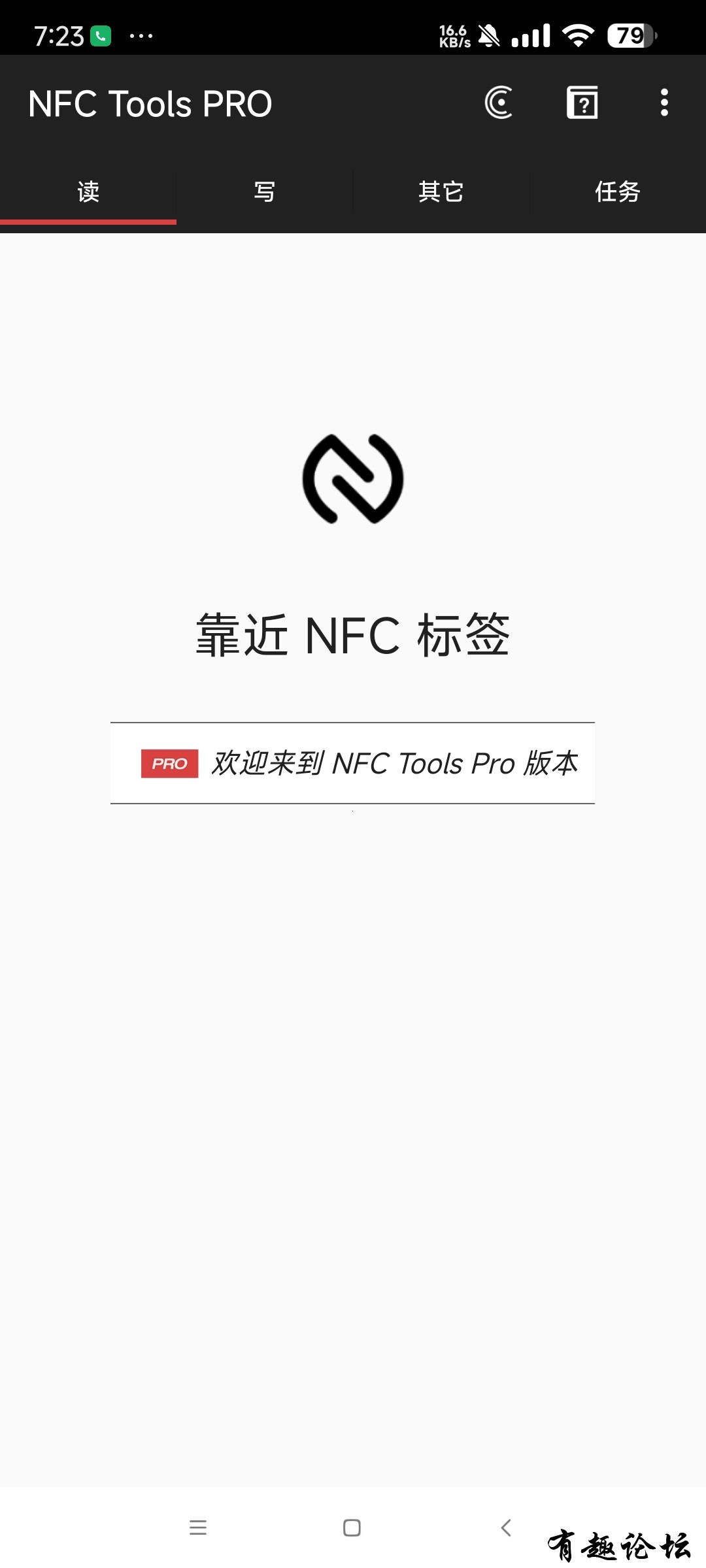Switch to the 其它 (Other) tab
Viewport: 706px width, 1568px height.
[x=441, y=192]
